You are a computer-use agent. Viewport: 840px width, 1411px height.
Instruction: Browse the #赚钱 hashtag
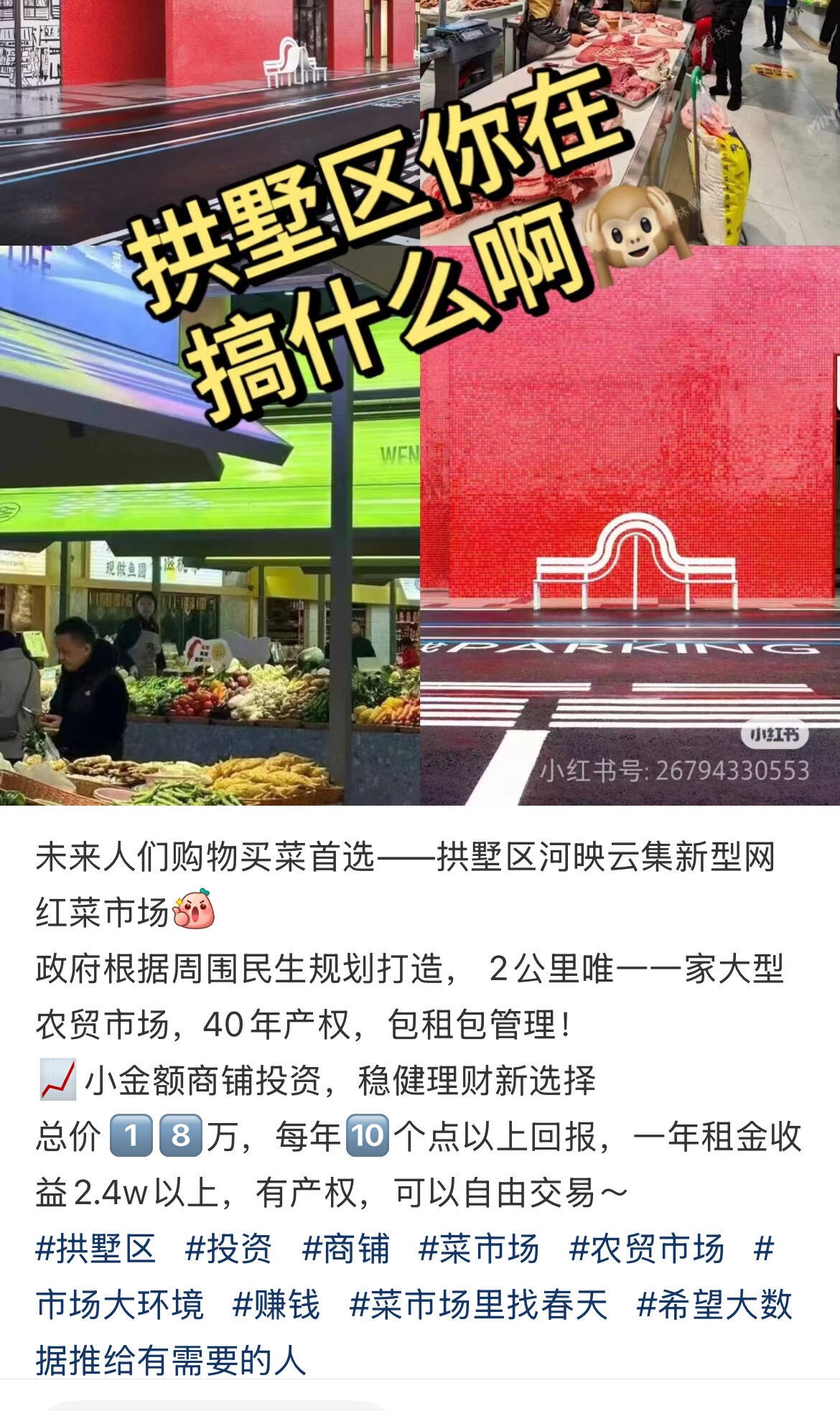(276, 1305)
